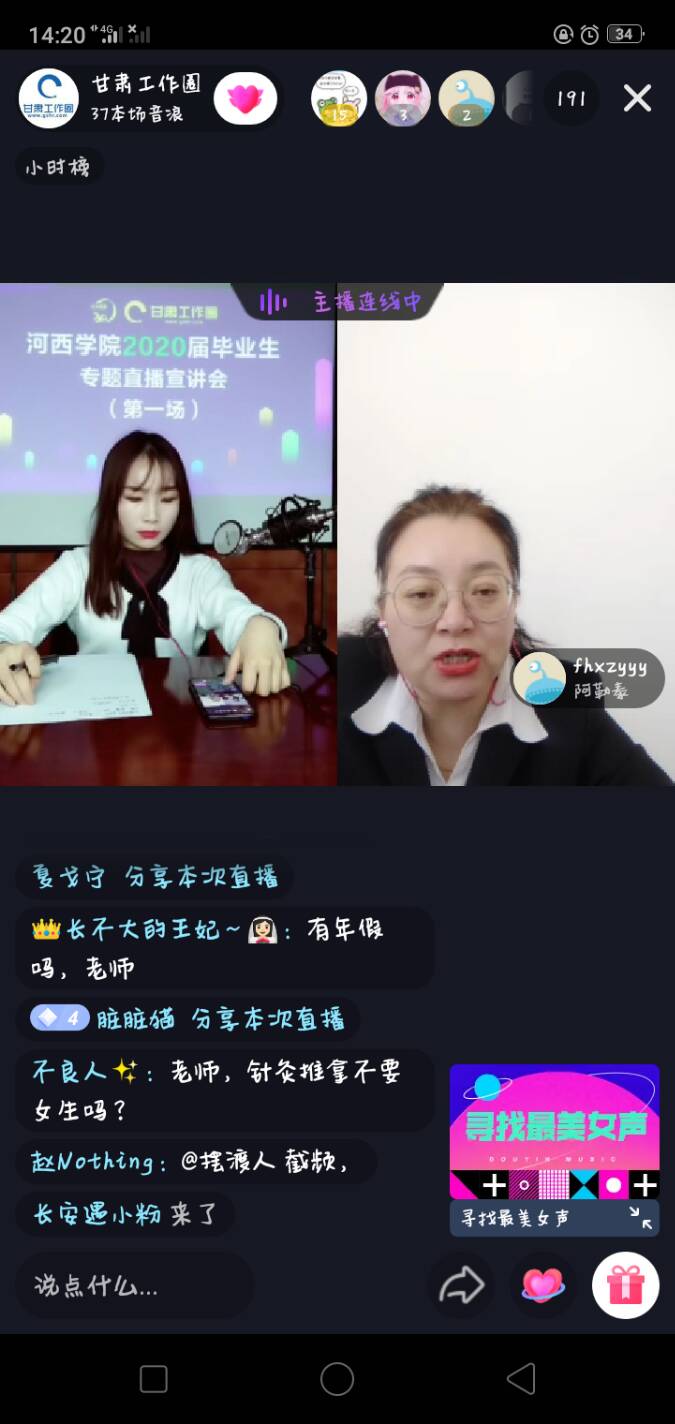View the 191 audience list
The width and height of the screenshot is (675, 1424).
tap(571, 98)
